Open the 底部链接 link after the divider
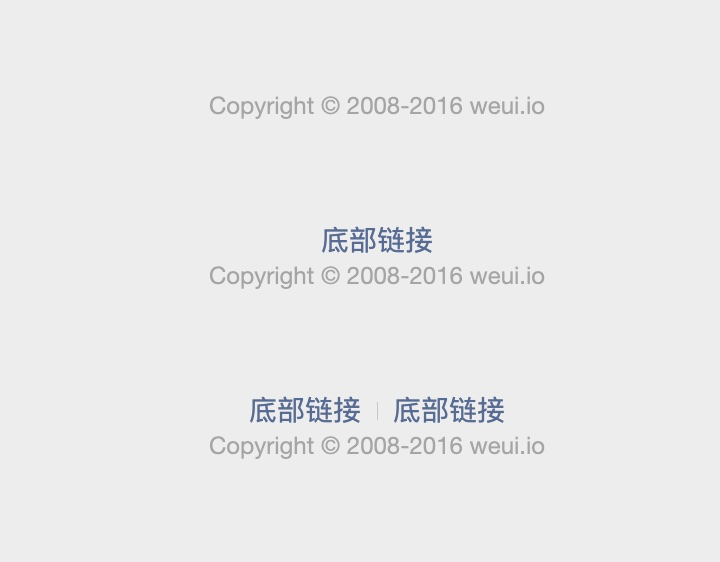The width and height of the screenshot is (720, 562). 448,410
